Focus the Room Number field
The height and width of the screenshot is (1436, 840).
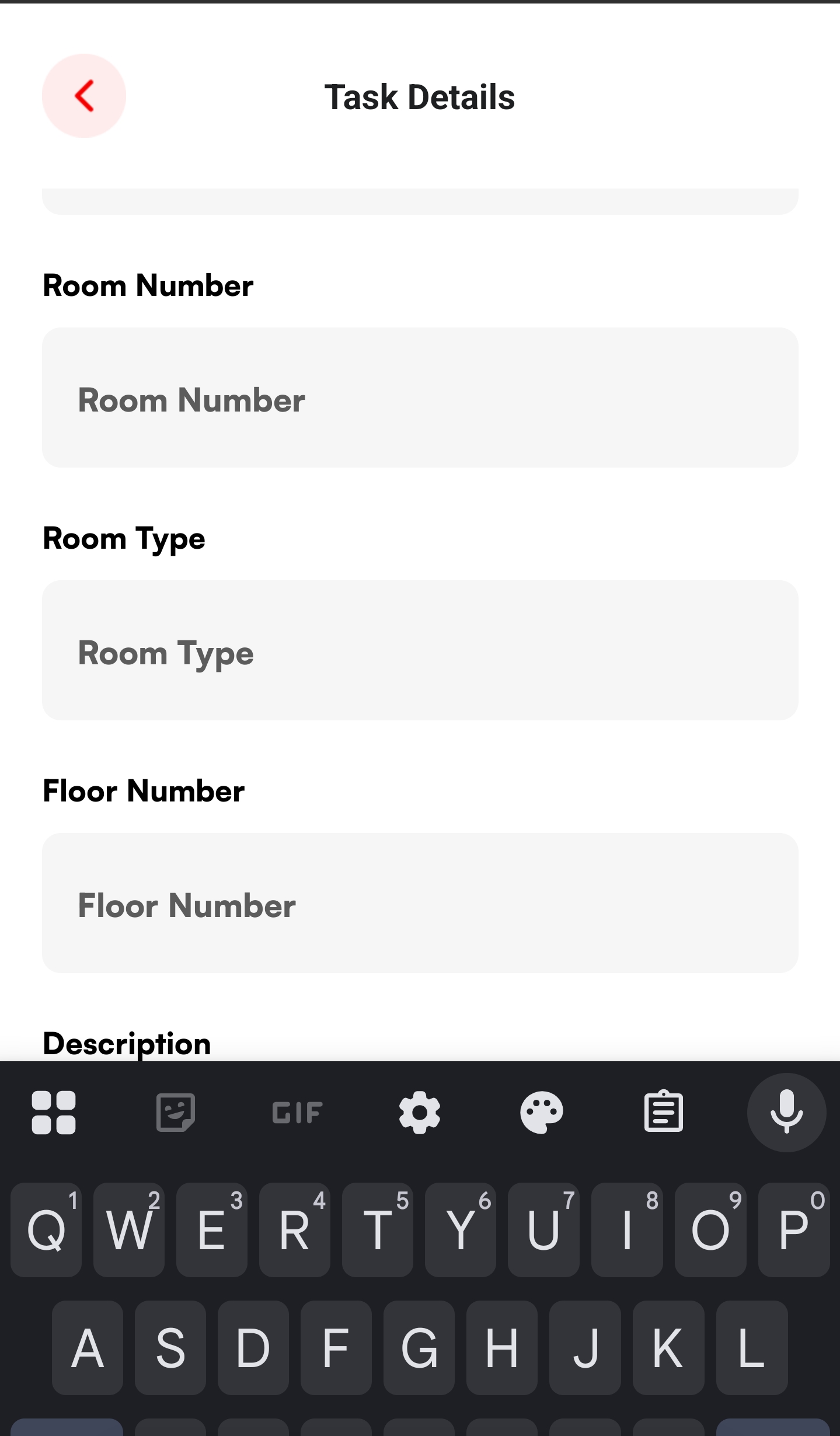[420, 398]
